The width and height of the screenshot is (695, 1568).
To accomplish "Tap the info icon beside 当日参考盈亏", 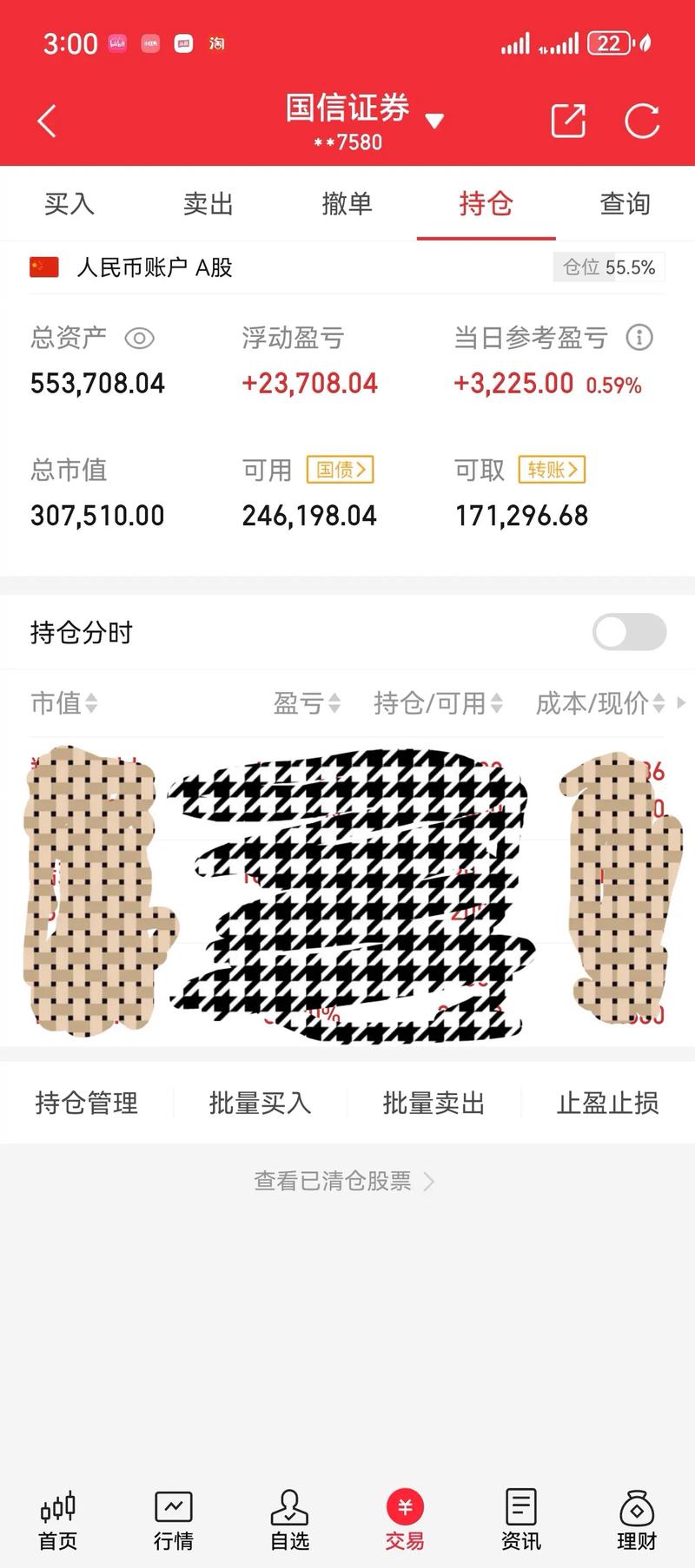I will click(x=640, y=338).
